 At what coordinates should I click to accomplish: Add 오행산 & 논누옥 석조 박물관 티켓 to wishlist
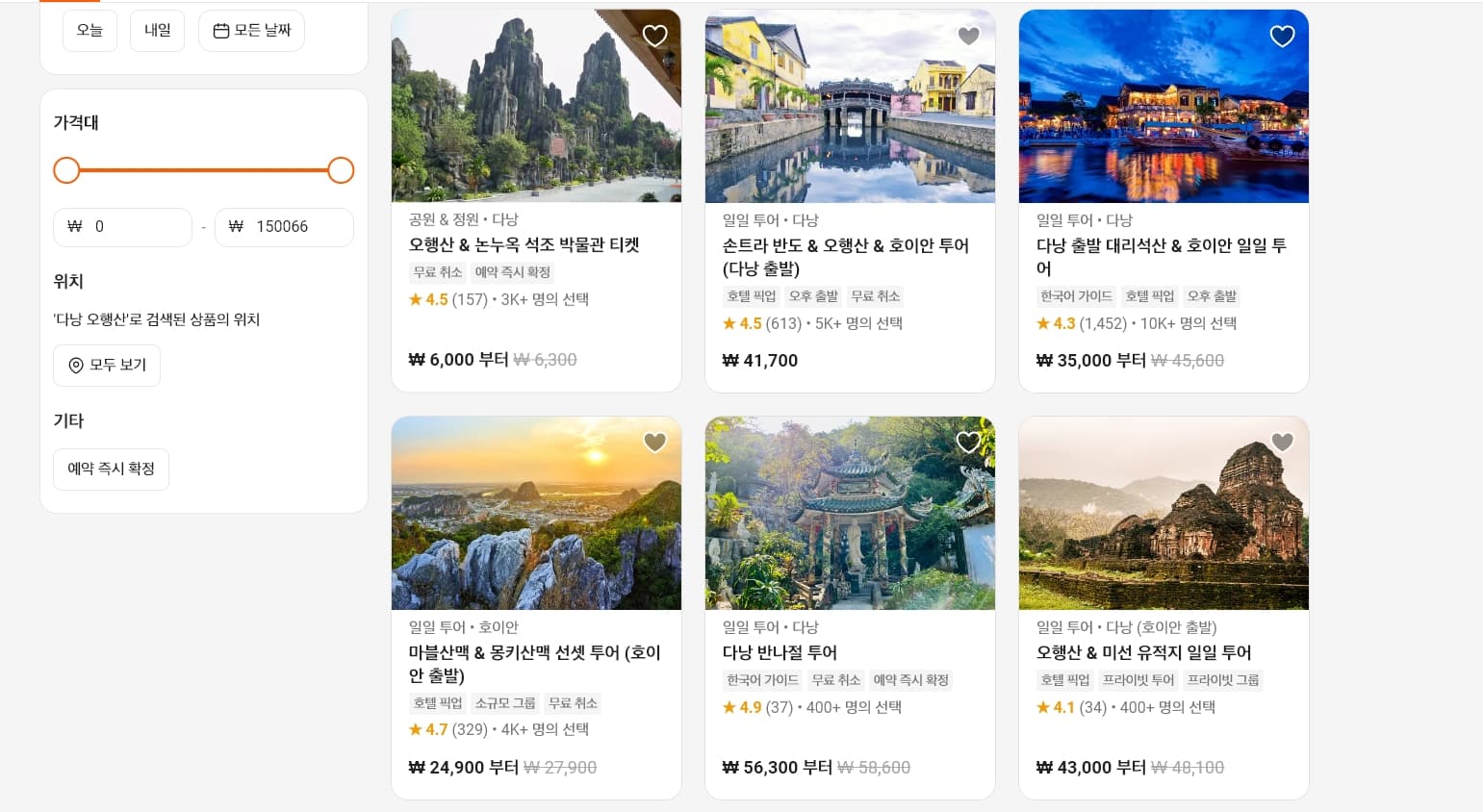[x=655, y=37]
